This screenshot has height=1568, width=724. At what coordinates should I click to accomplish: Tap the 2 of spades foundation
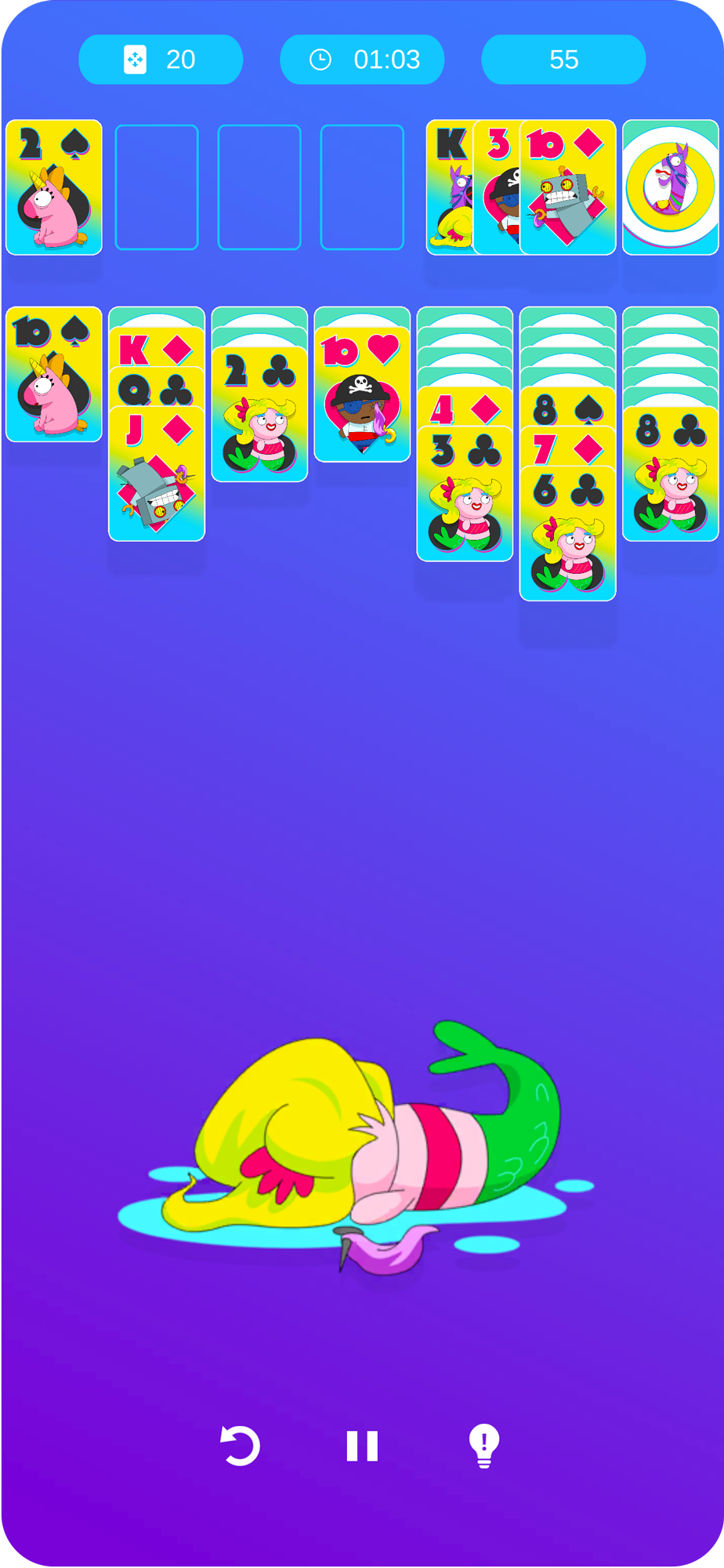54,188
